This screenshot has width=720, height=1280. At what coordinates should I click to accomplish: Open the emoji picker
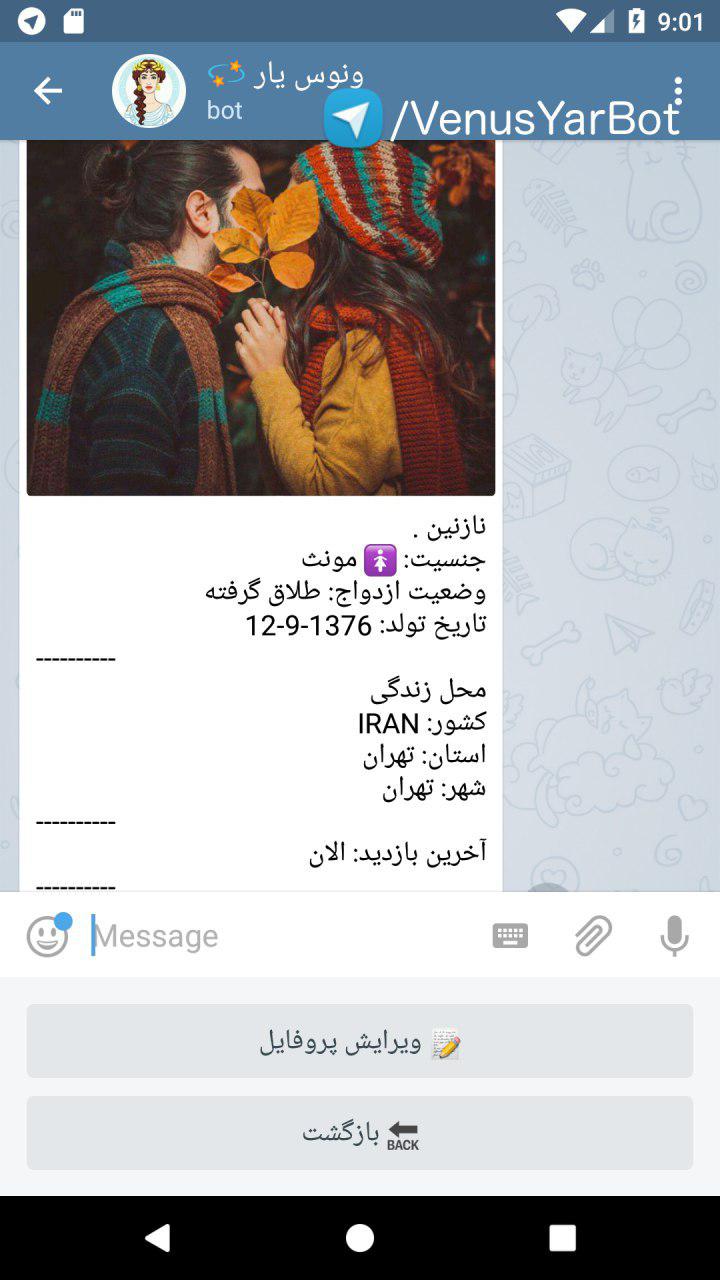(x=47, y=936)
